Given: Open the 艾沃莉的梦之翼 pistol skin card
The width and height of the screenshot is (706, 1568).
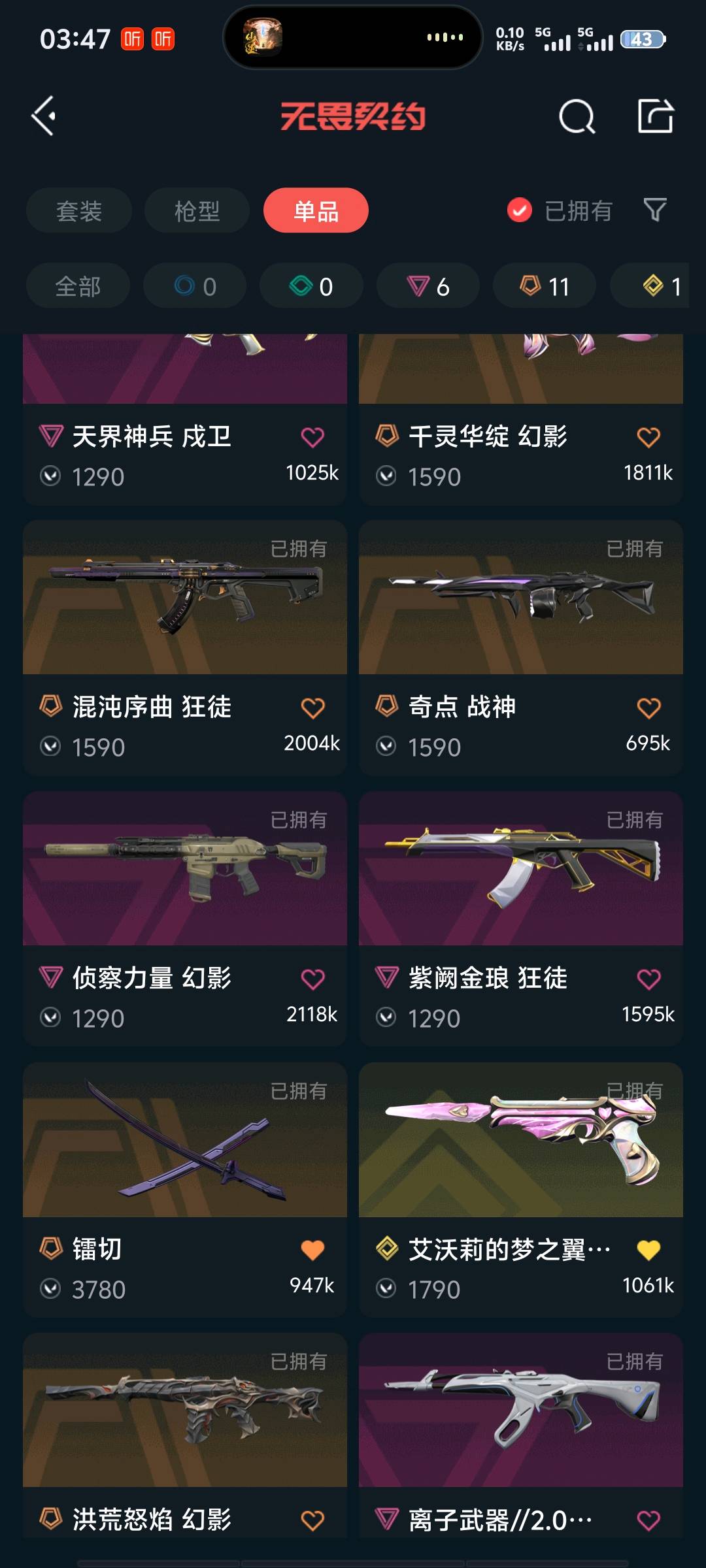Looking at the screenshot, I should pos(521,1140).
